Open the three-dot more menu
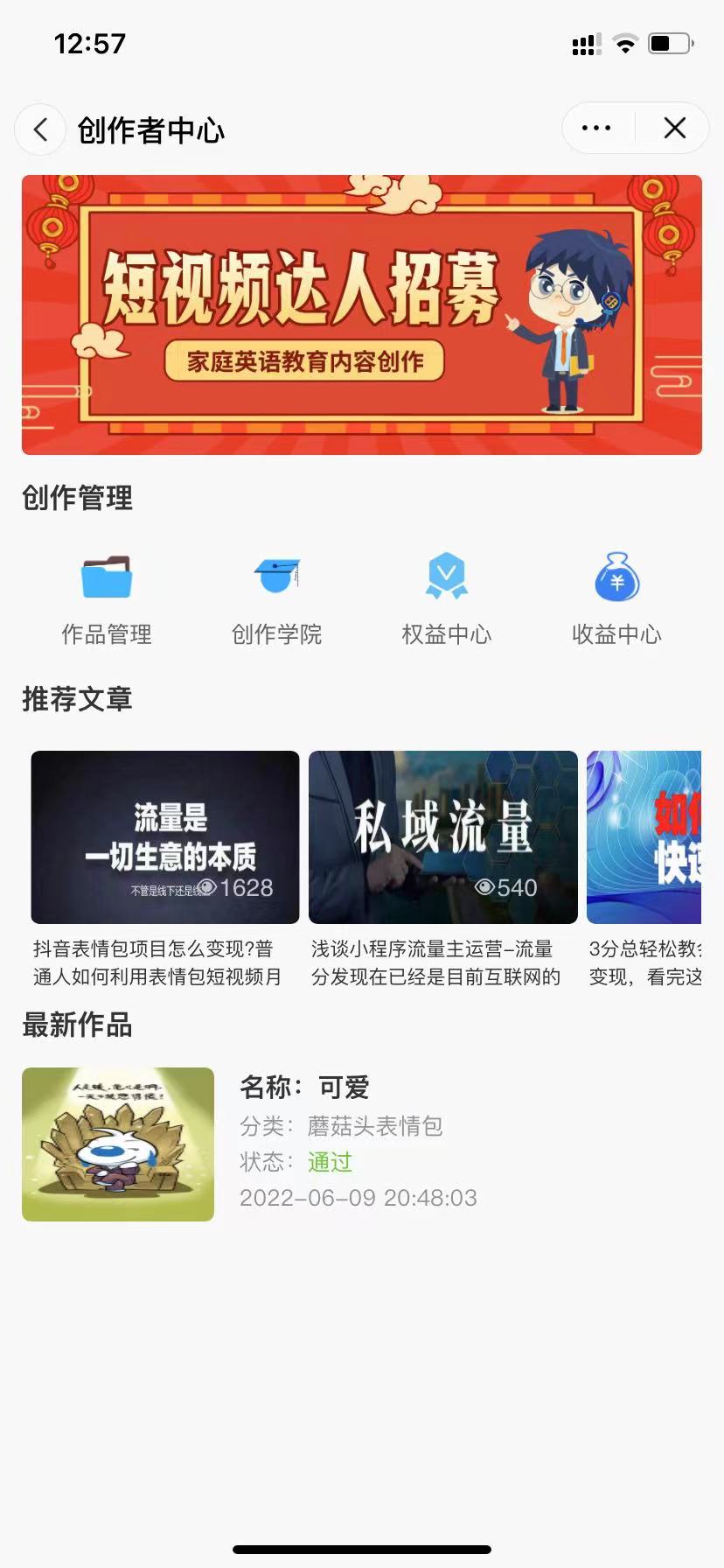The image size is (724, 1568). click(596, 129)
